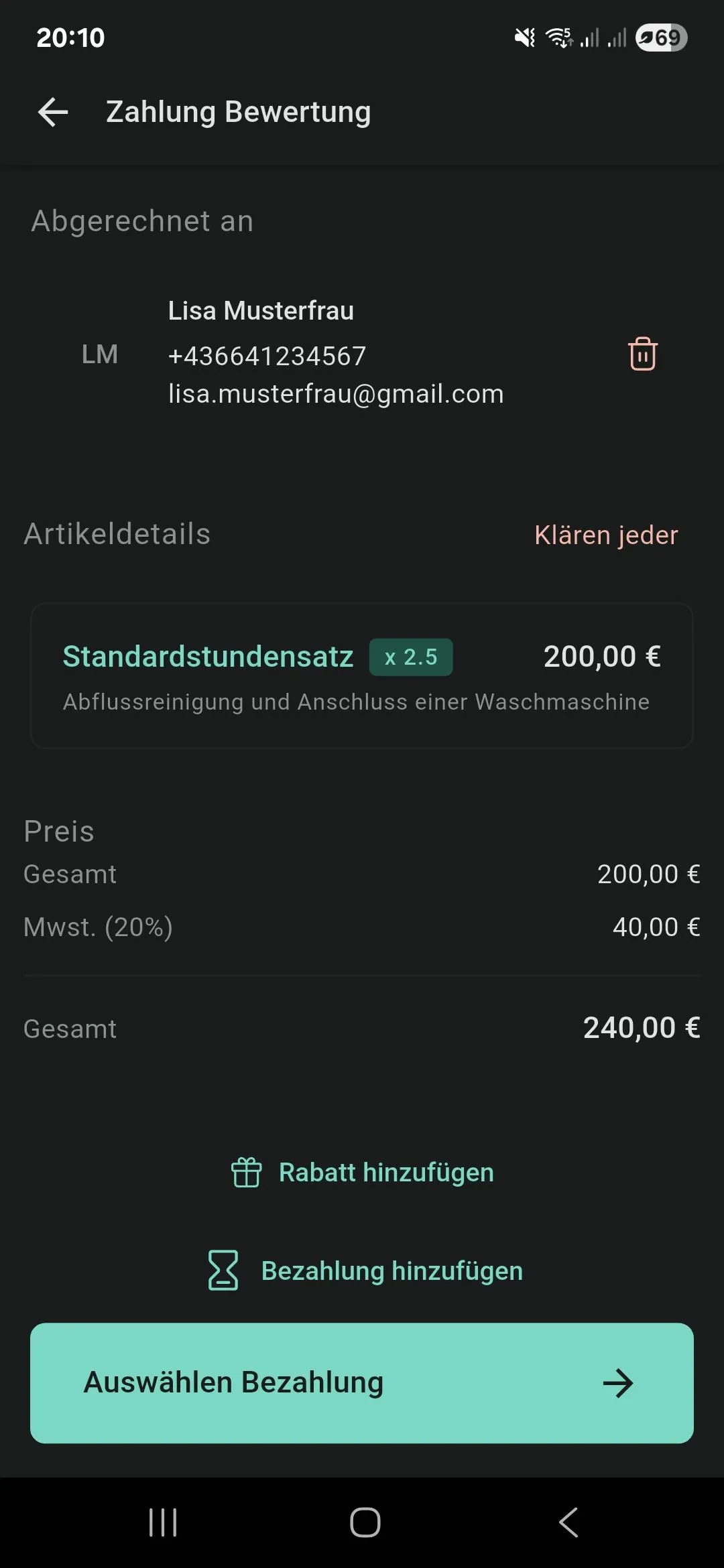Viewport: 724px width, 1568px height.
Task: Go back from Zahlung Bewertung
Action: tap(53, 112)
